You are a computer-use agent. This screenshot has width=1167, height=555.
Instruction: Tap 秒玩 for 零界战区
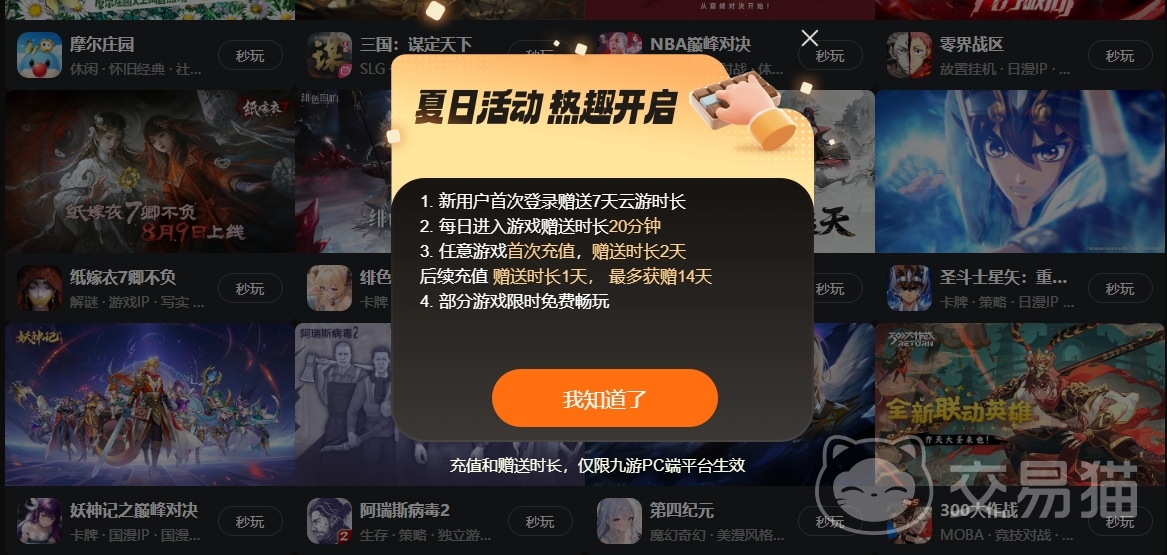coord(1120,56)
